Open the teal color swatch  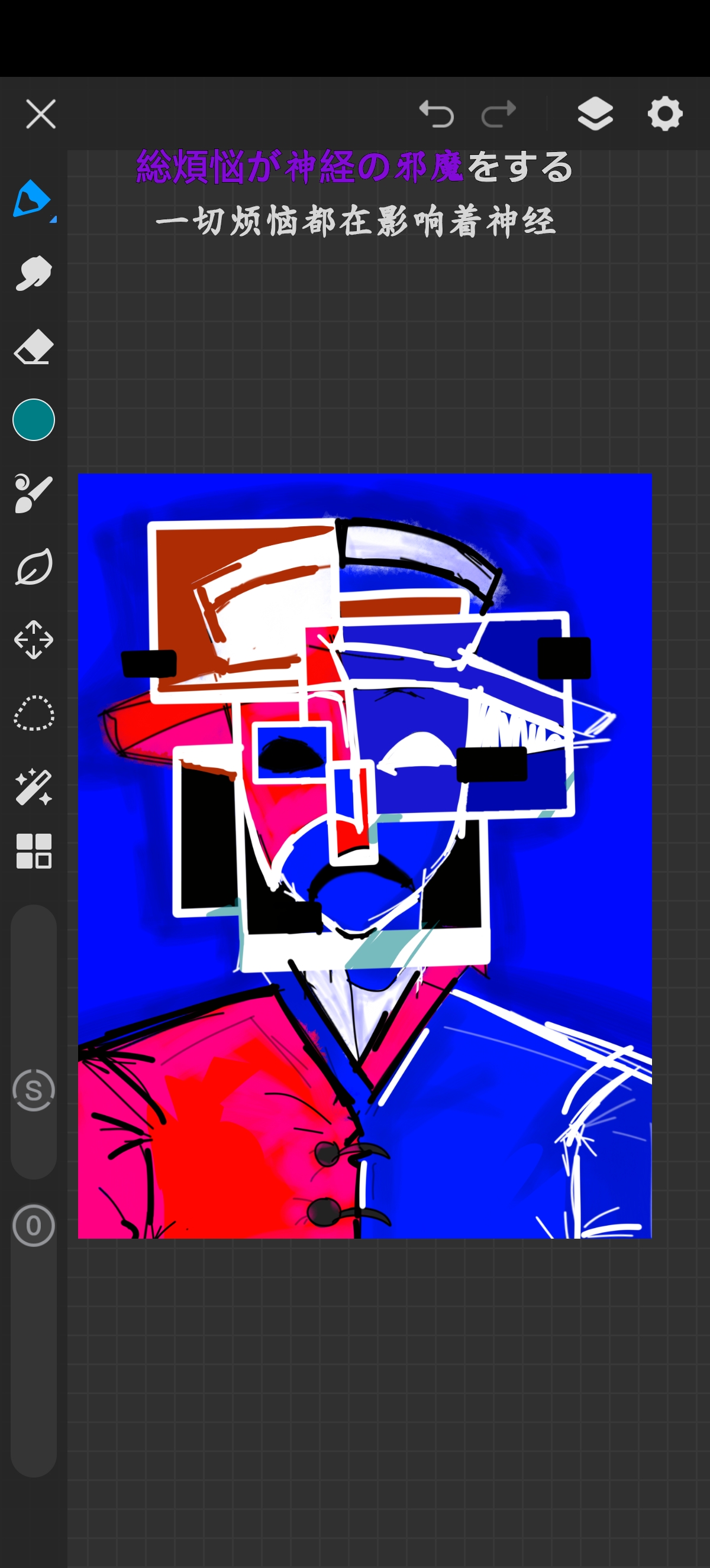pos(34,420)
